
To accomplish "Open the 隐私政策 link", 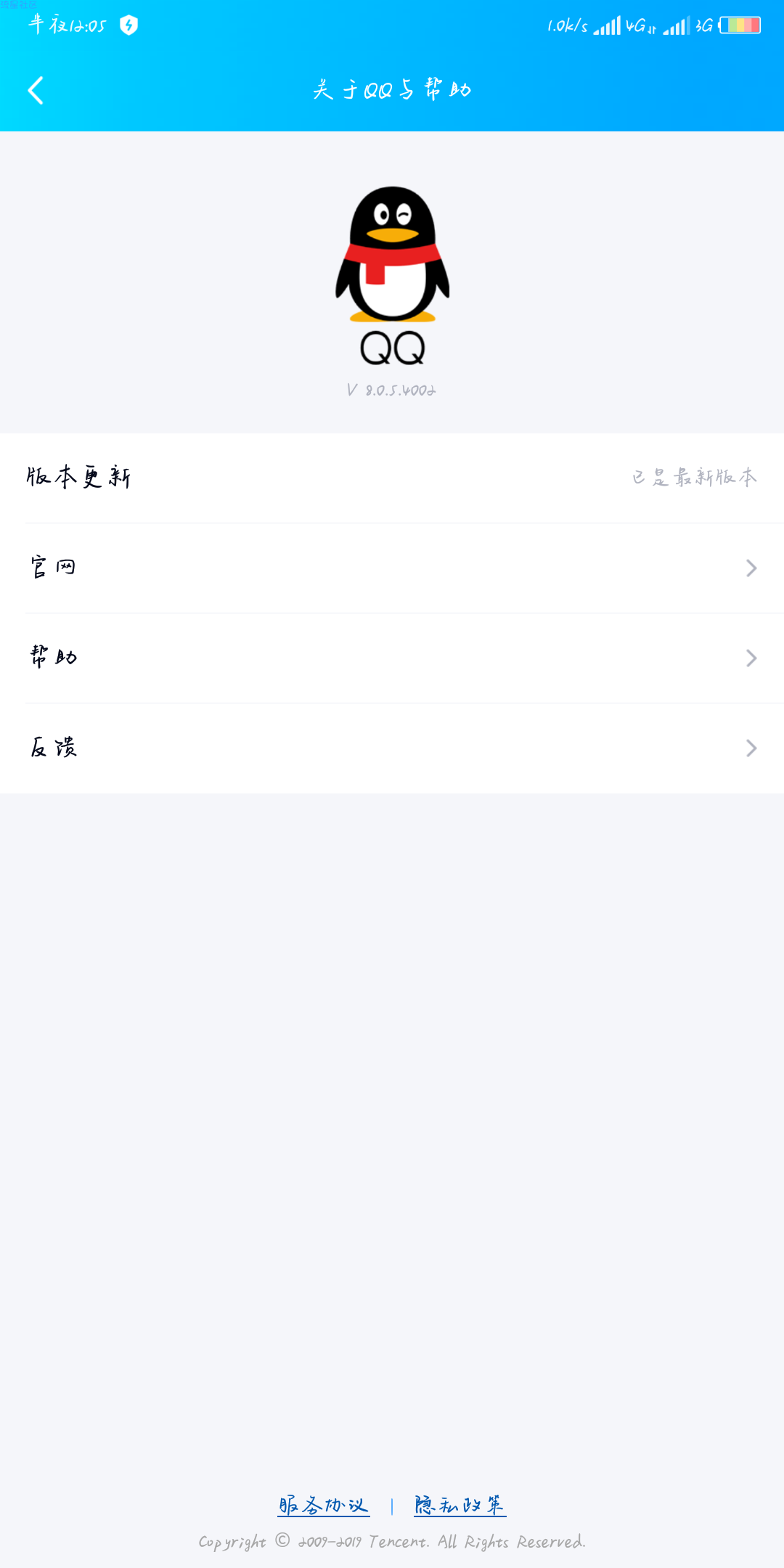I will (x=460, y=1506).
